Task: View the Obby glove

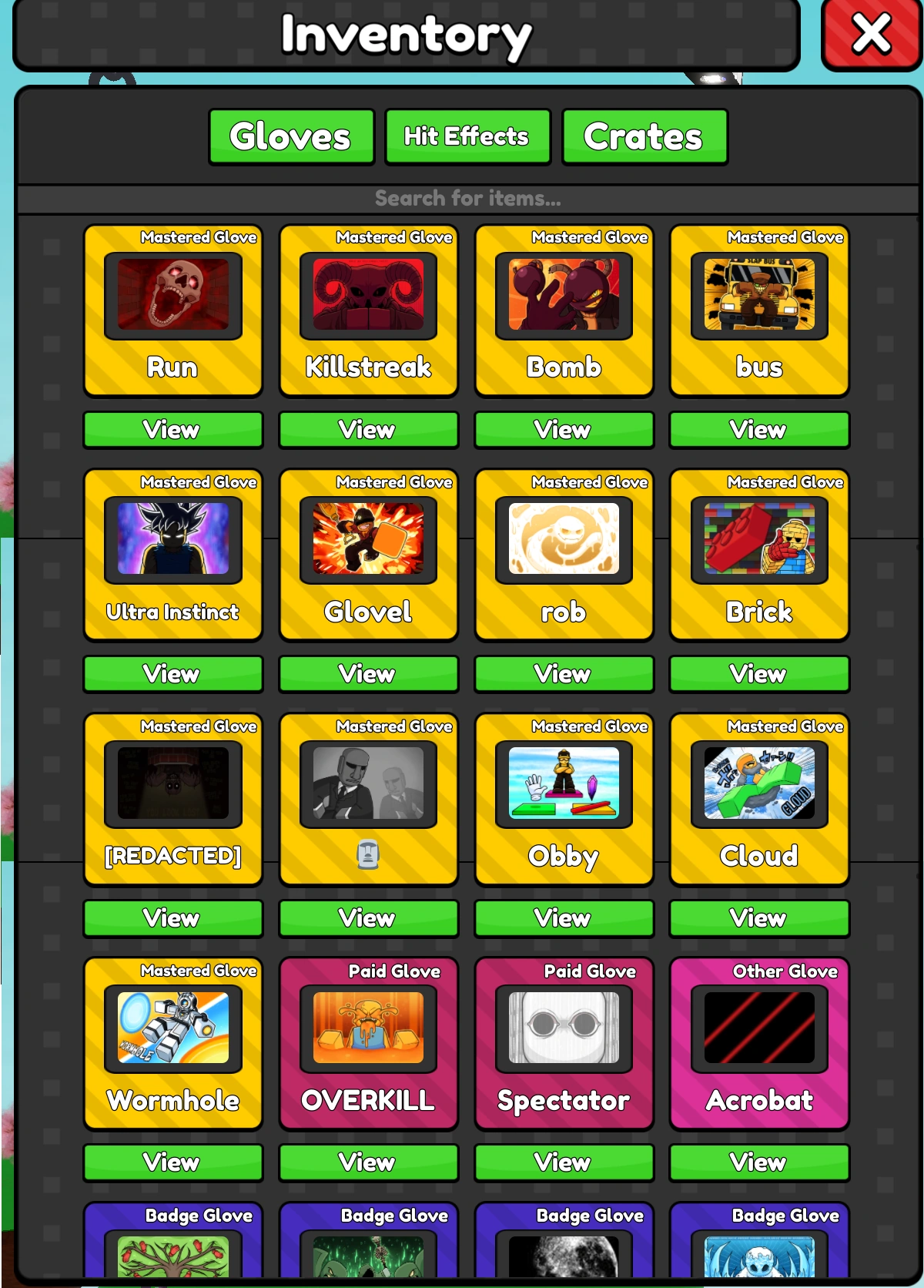Action: [x=564, y=918]
